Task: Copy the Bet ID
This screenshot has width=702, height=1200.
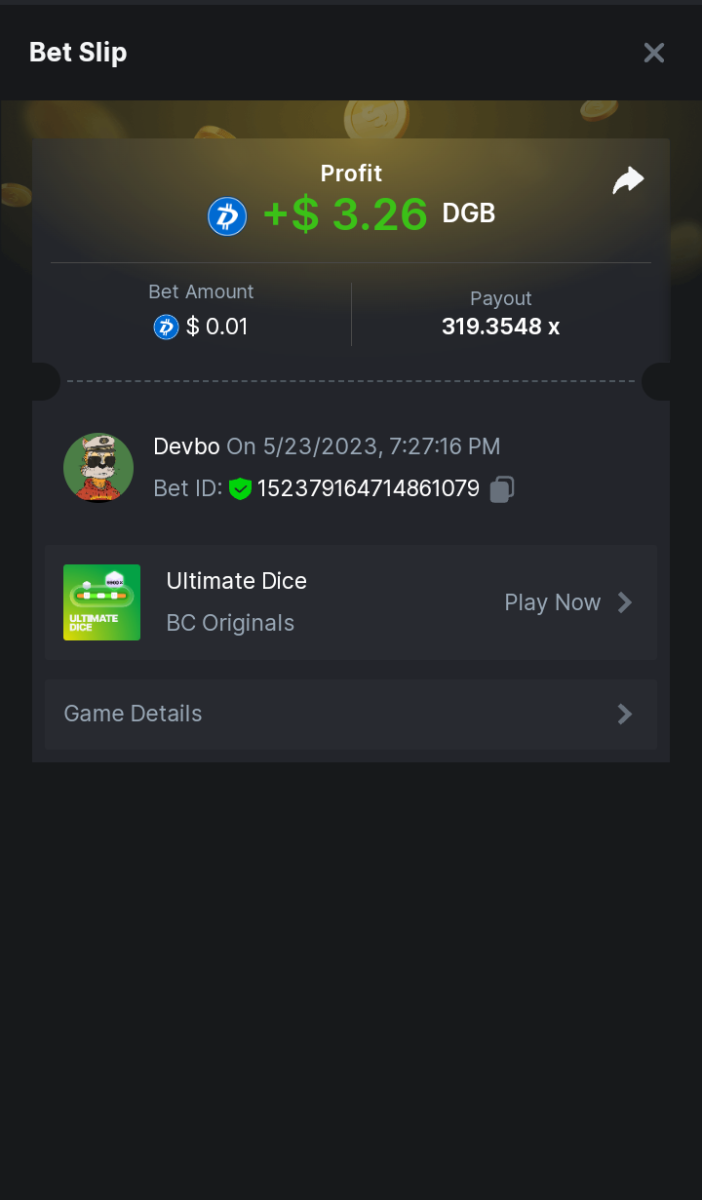Action: [x=502, y=489]
